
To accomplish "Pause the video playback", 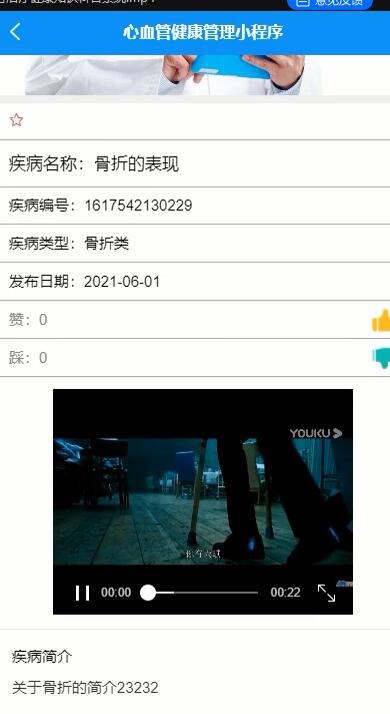I will 82,592.
